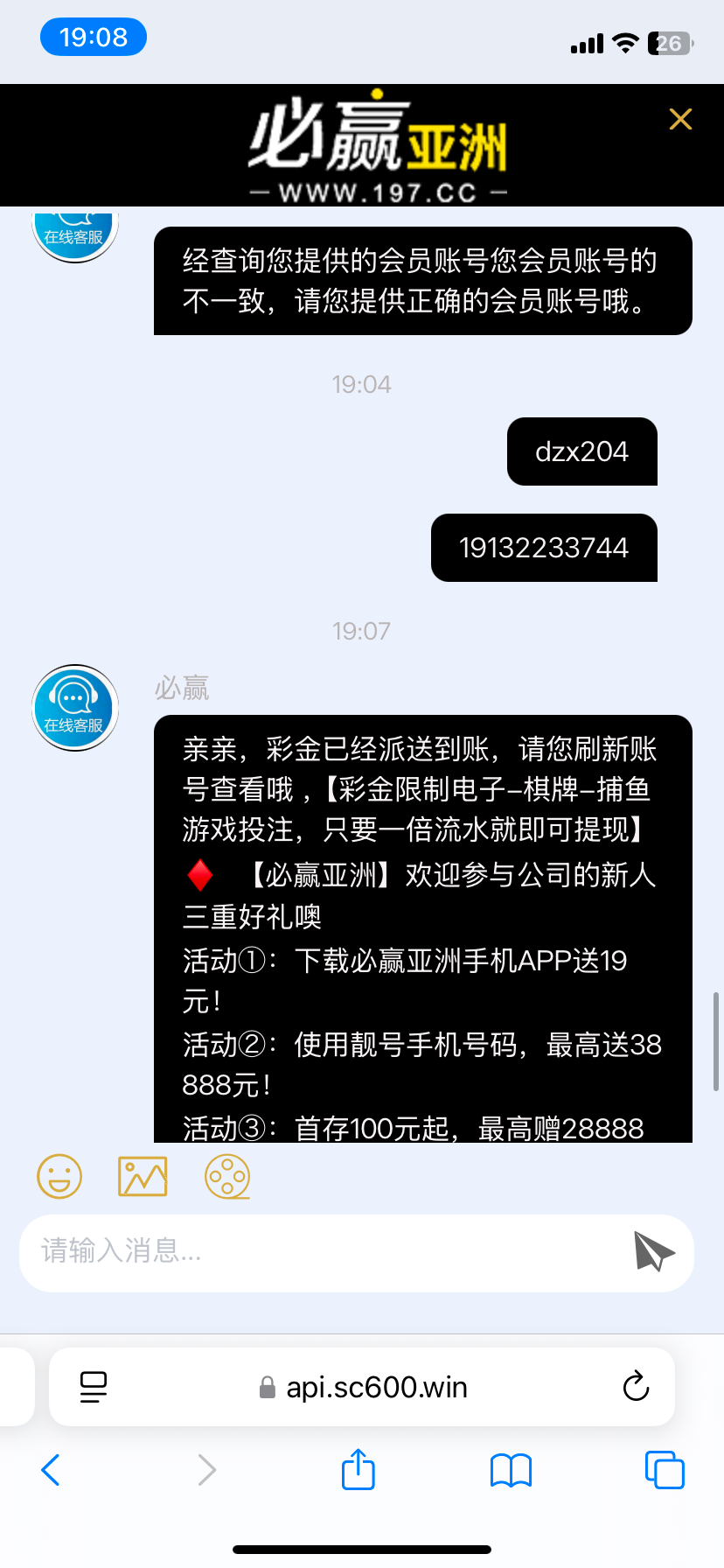Viewport: 724px width, 1568px height.
Task: Close the chat window with X
Action: [x=680, y=119]
